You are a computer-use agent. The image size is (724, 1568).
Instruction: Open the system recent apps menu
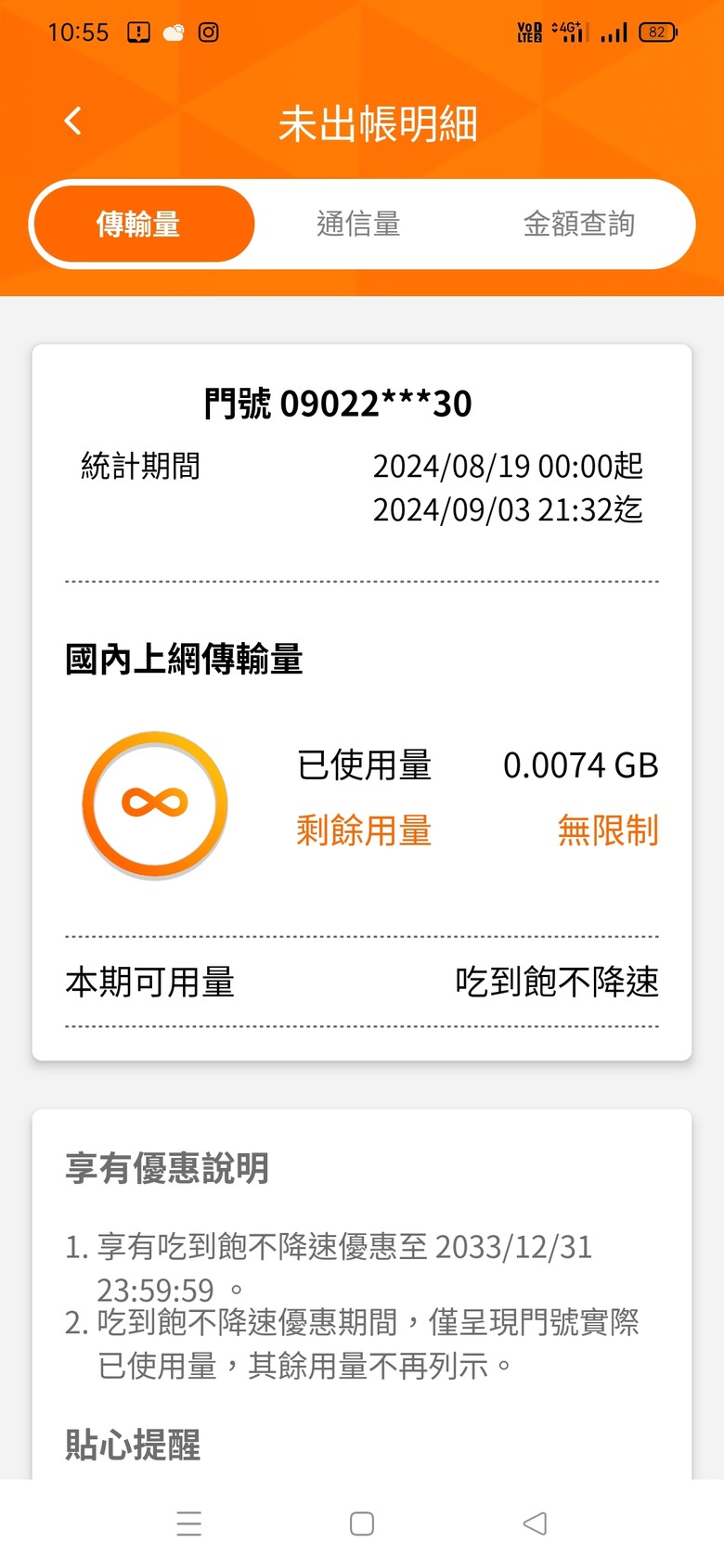189,1523
